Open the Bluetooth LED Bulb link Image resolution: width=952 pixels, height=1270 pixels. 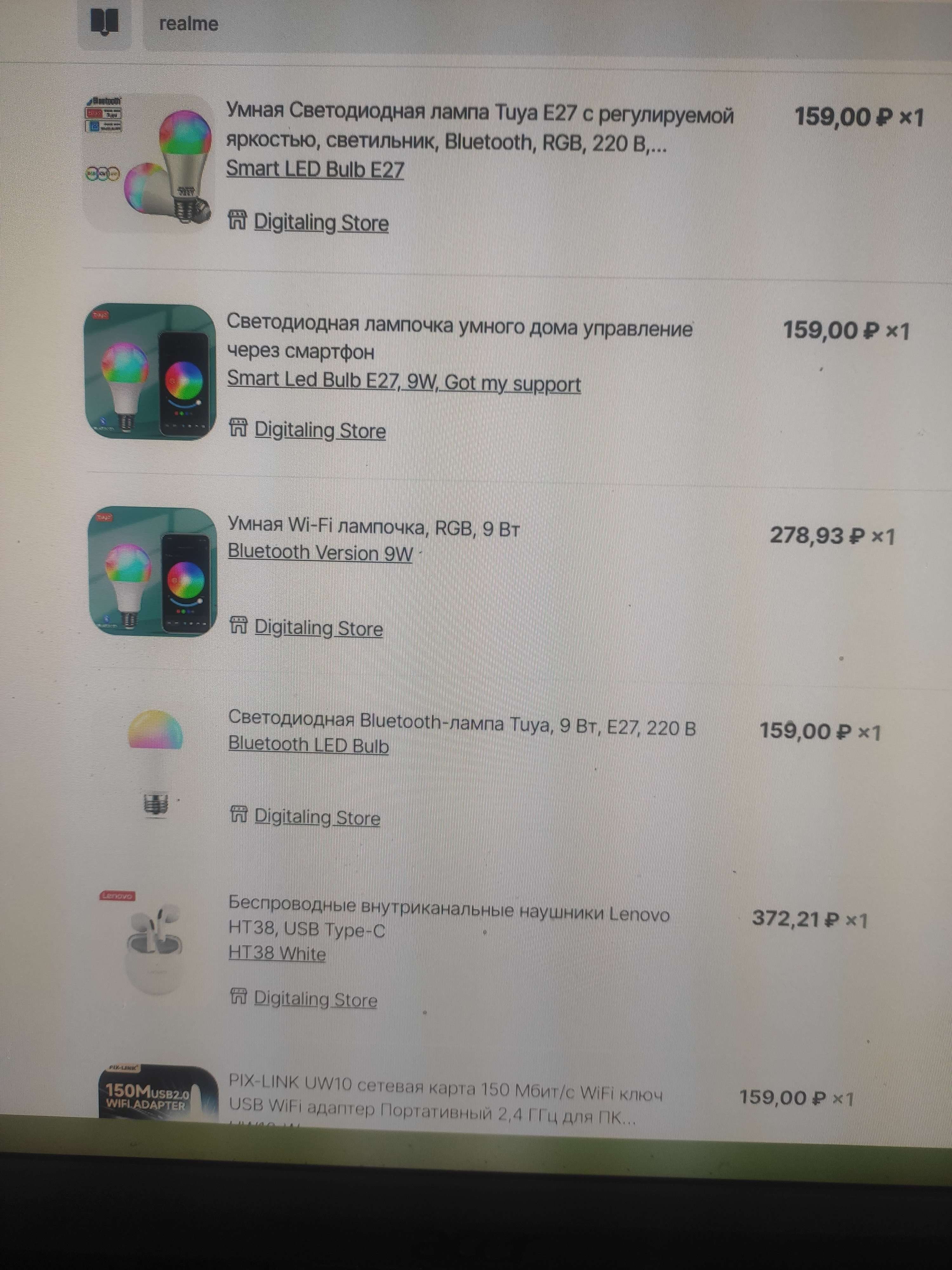308,745
